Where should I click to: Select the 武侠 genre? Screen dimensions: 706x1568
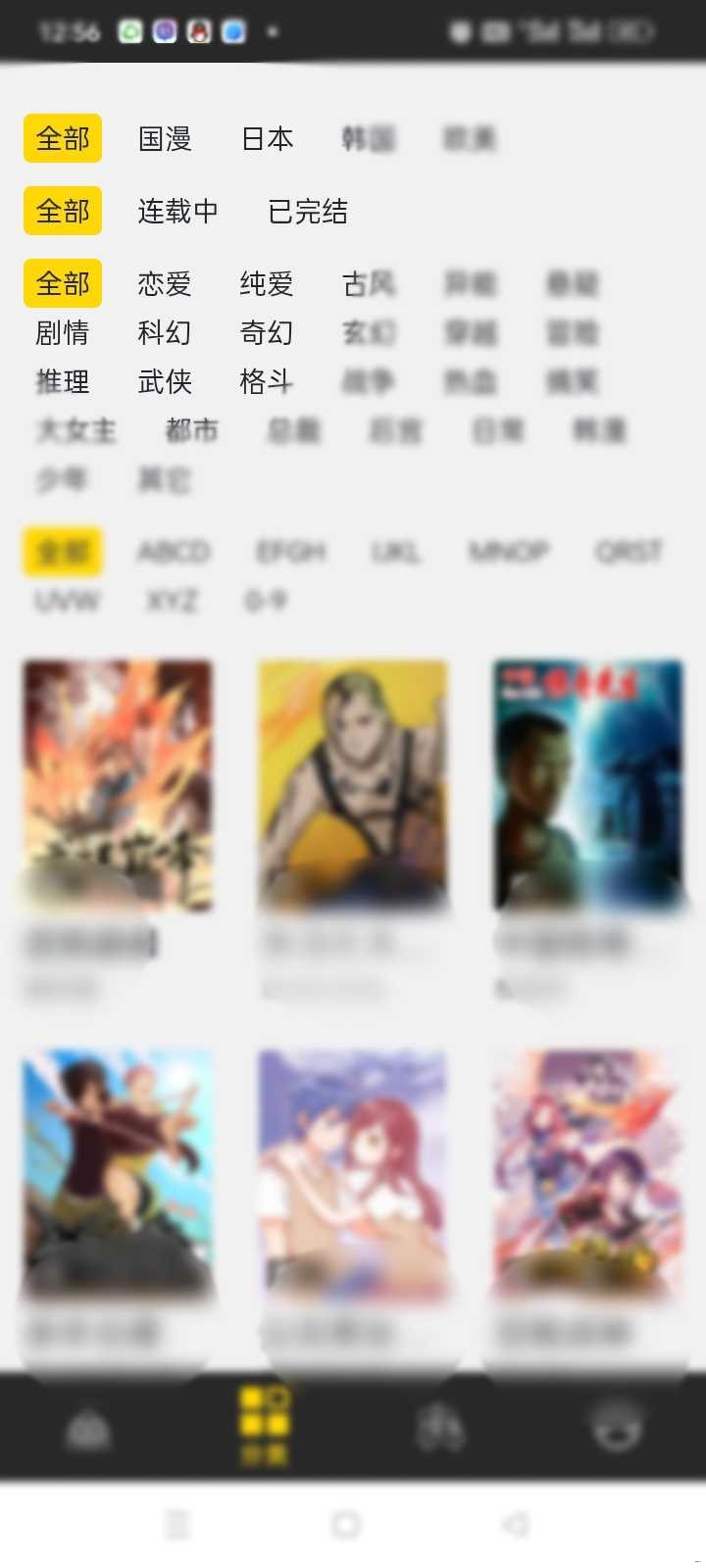pos(165,381)
